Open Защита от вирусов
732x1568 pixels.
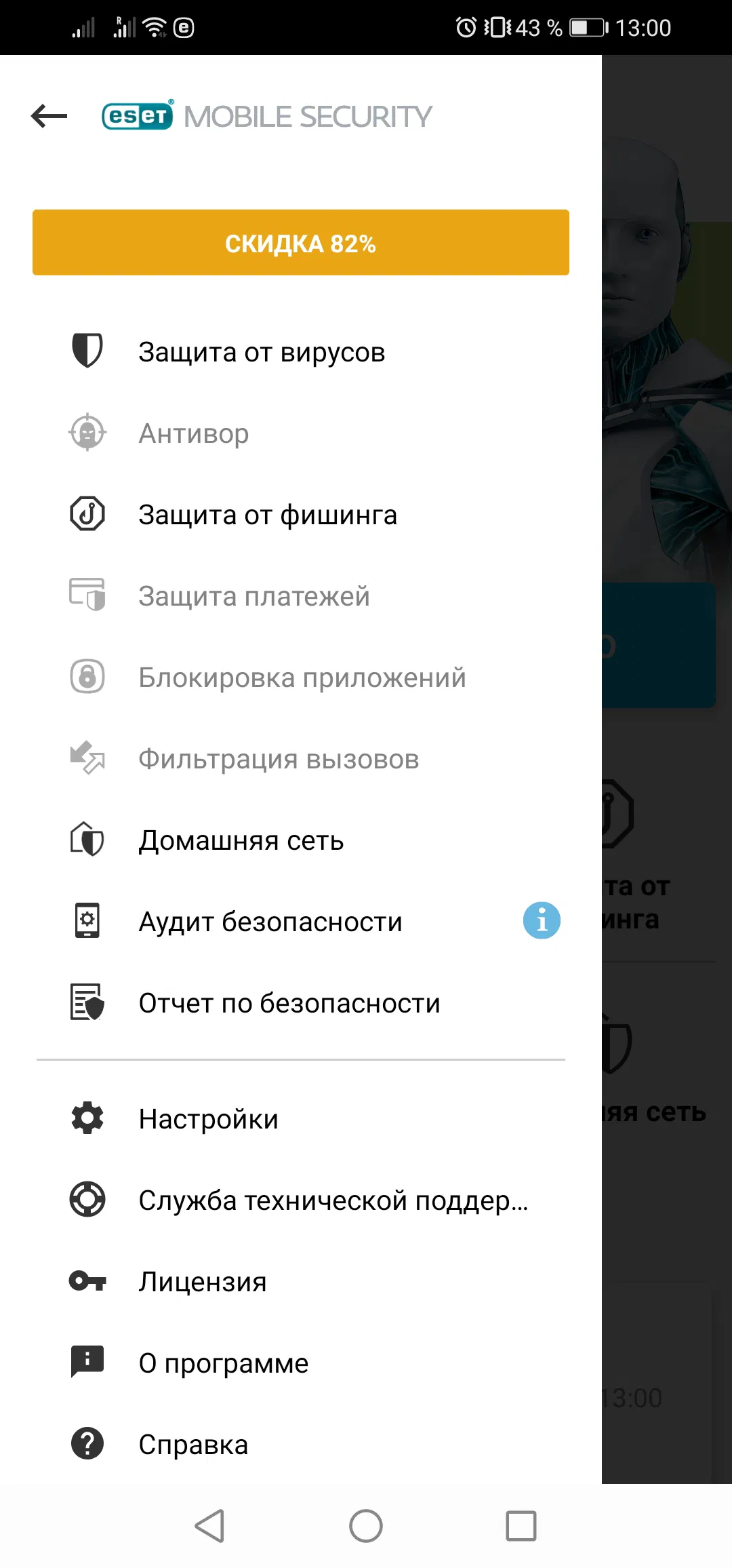pos(262,352)
